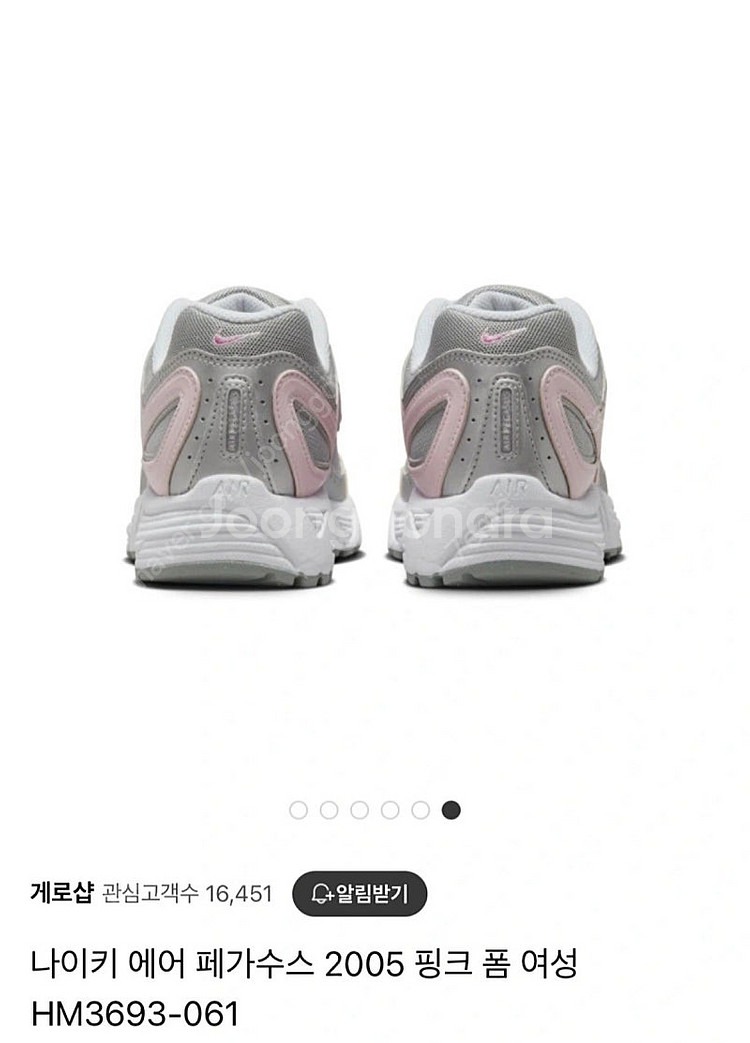
Task: Tap the 알림받기 notification button
Action: [360, 893]
